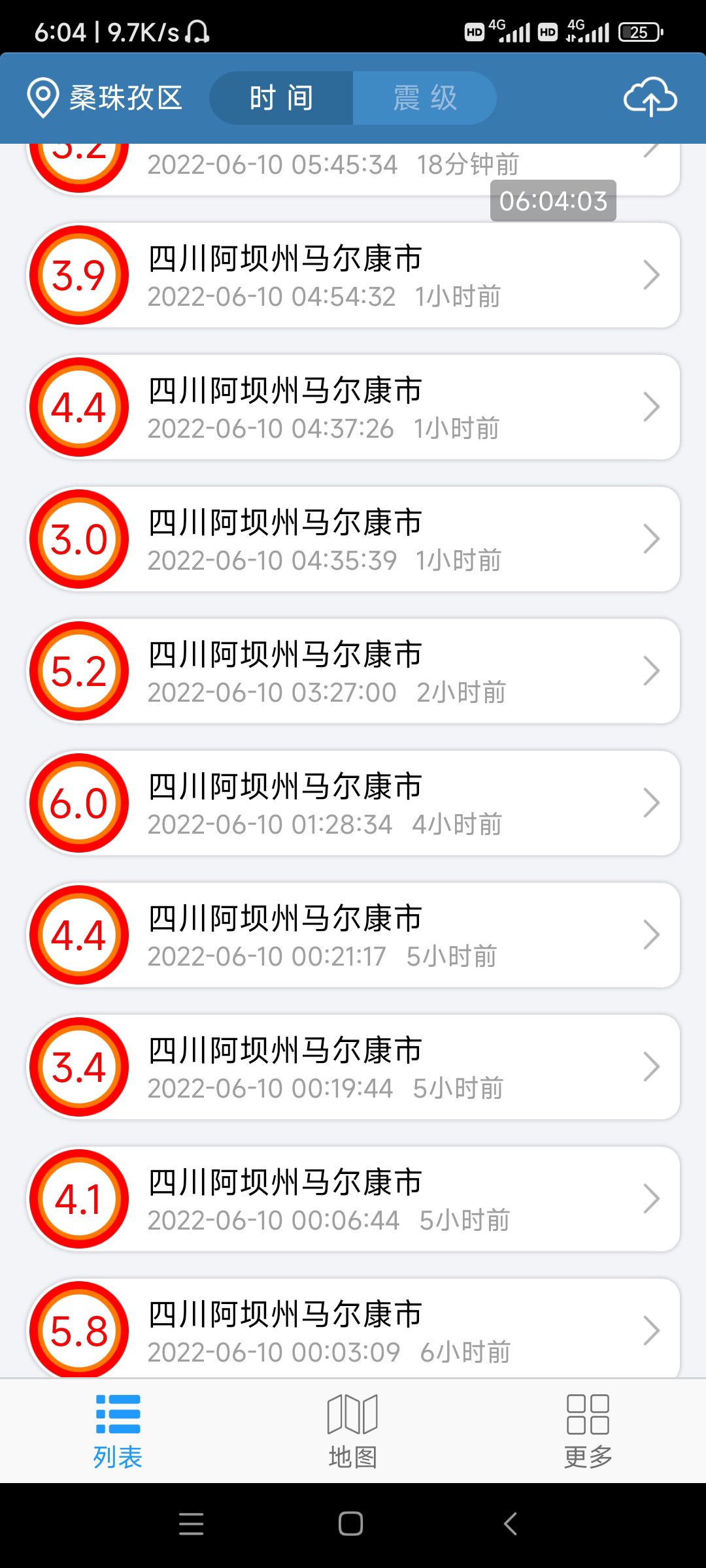
Task: Open the 3.9 quake at 04:54:32
Action: click(x=354, y=275)
